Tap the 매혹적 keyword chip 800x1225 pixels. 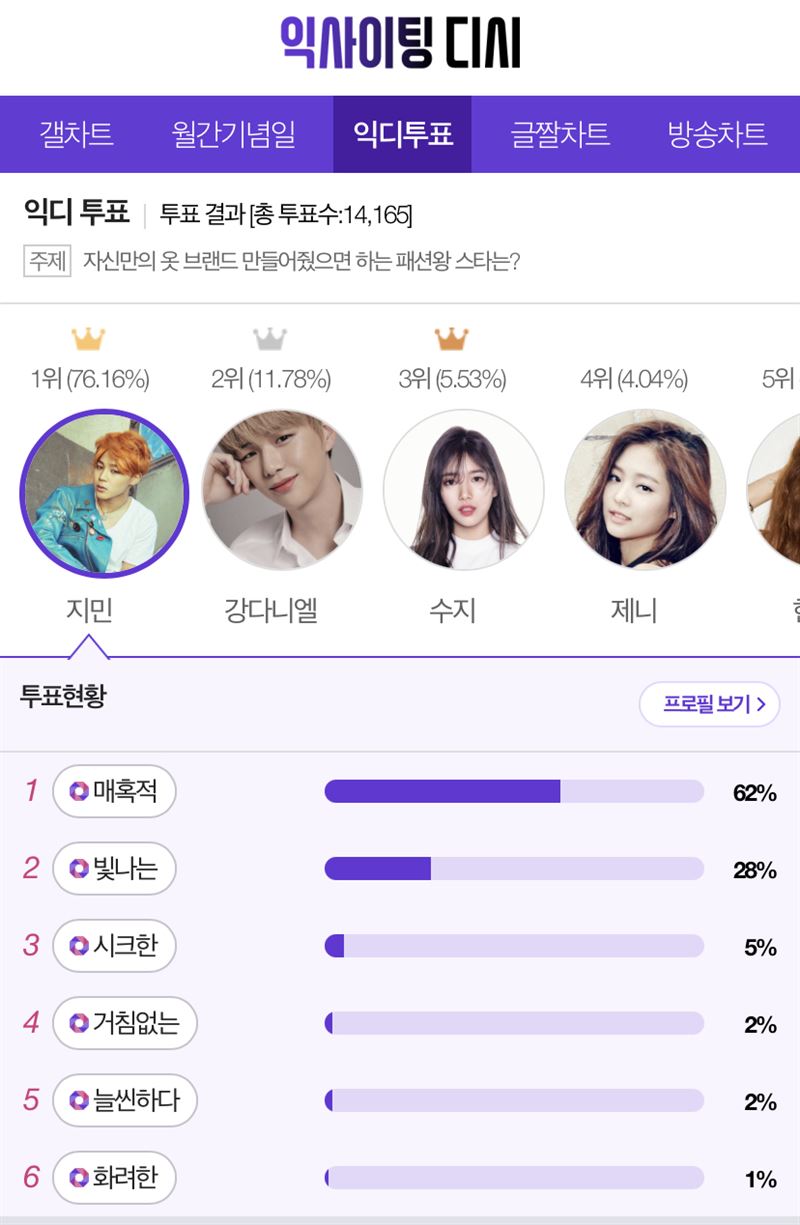(x=114, y=791)
